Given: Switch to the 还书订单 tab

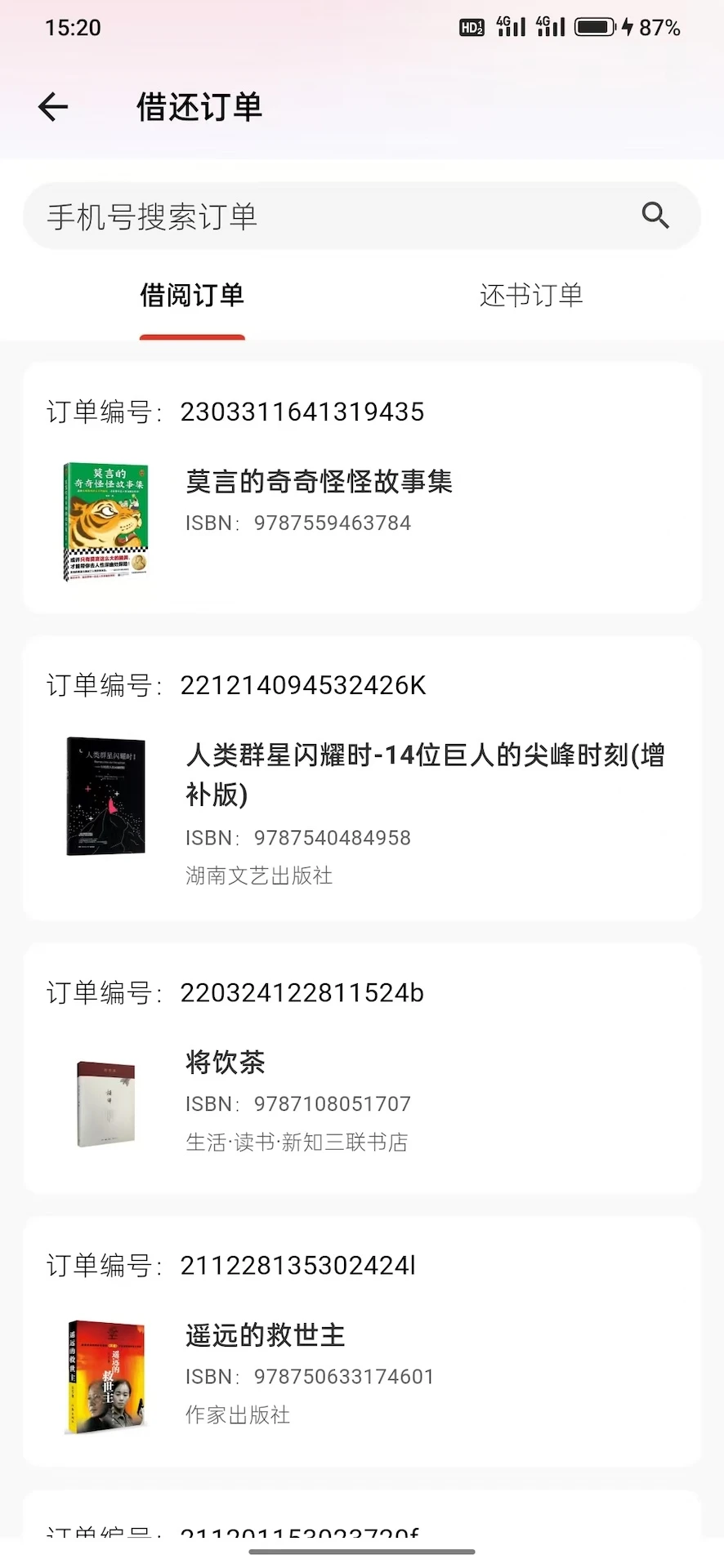Looking at the screenshot, I should point(530,296).
